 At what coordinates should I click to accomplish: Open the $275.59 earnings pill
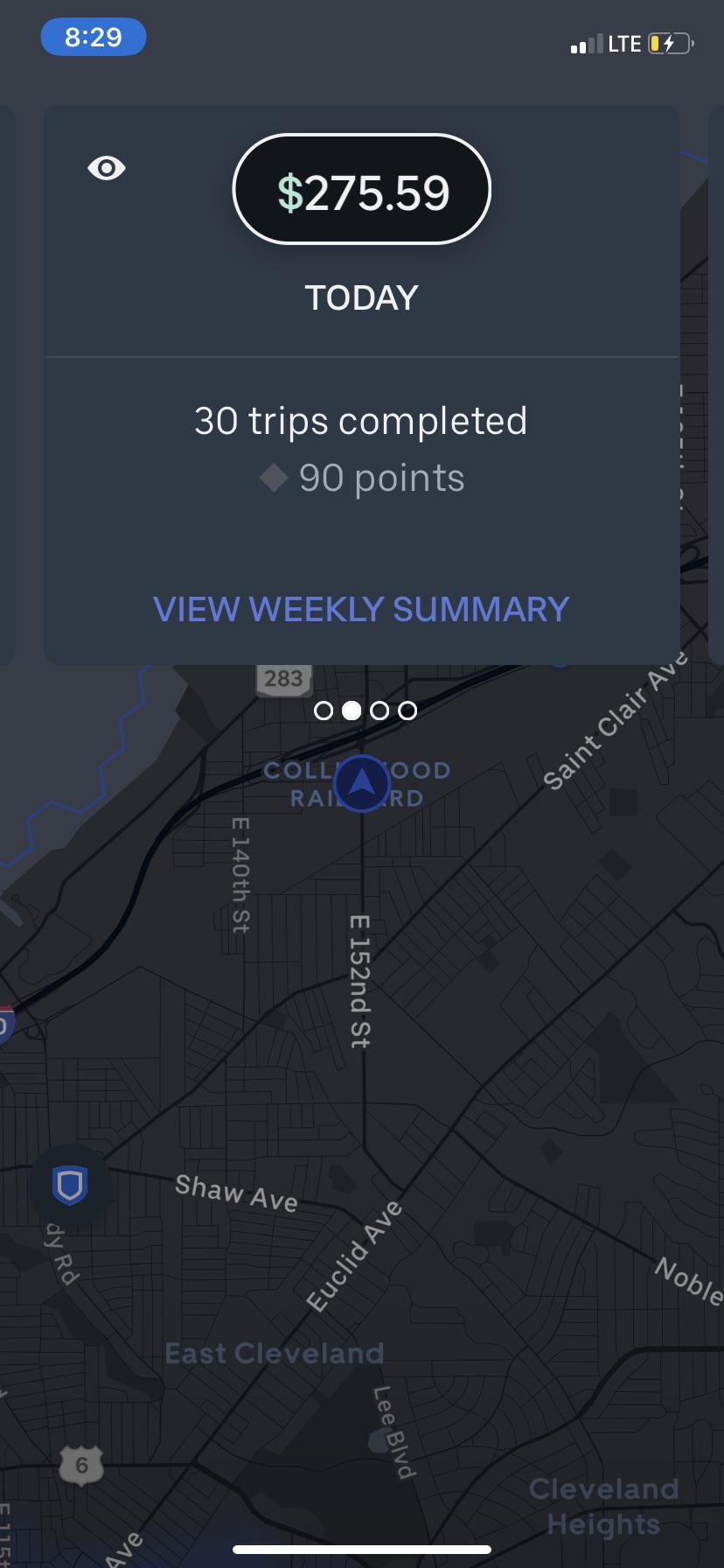tap(362, 189)
